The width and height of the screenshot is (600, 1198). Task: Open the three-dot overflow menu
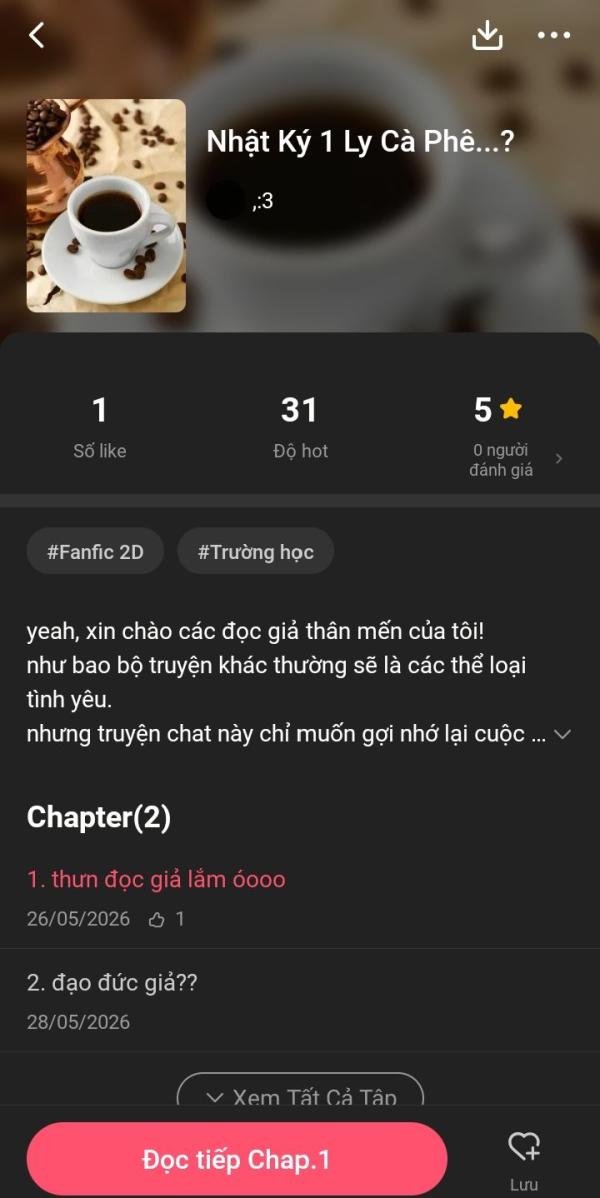(x=554, y=35)
